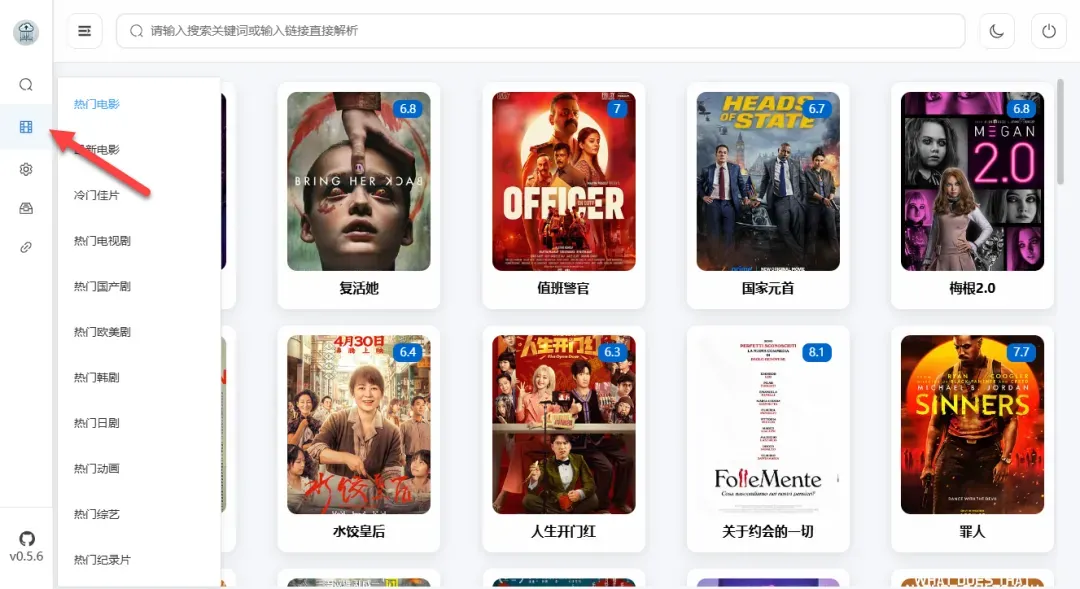The height and width of the screenshot is (589, 1080).
Task: Open the movie card 梅根2.0
Action: tap(972, 195)
